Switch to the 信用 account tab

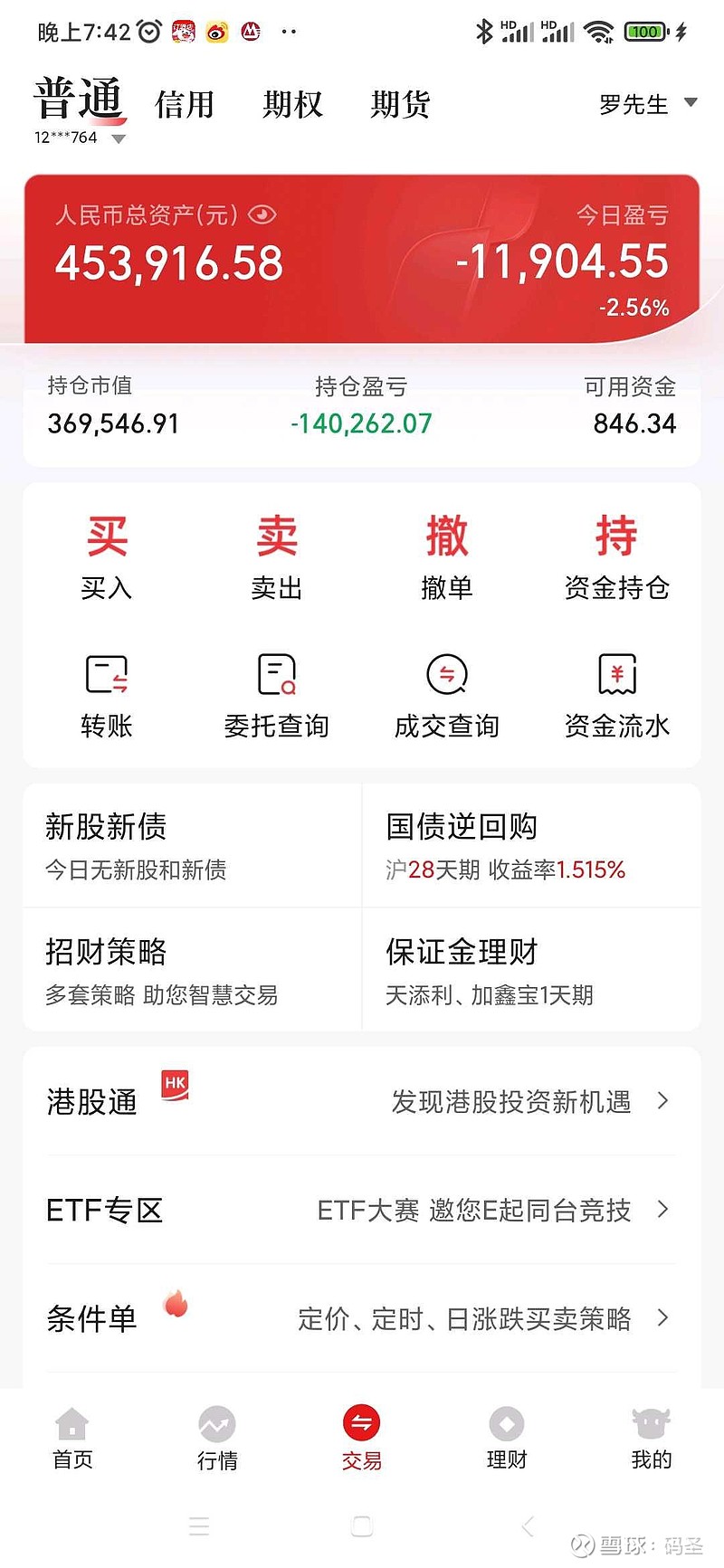pos(185,105)
